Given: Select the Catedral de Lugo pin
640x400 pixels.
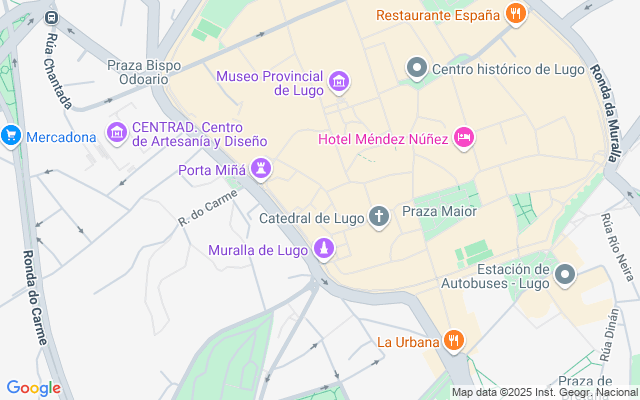Looking at the screenshot, I should pyautogui.click(x=378, y=216).
